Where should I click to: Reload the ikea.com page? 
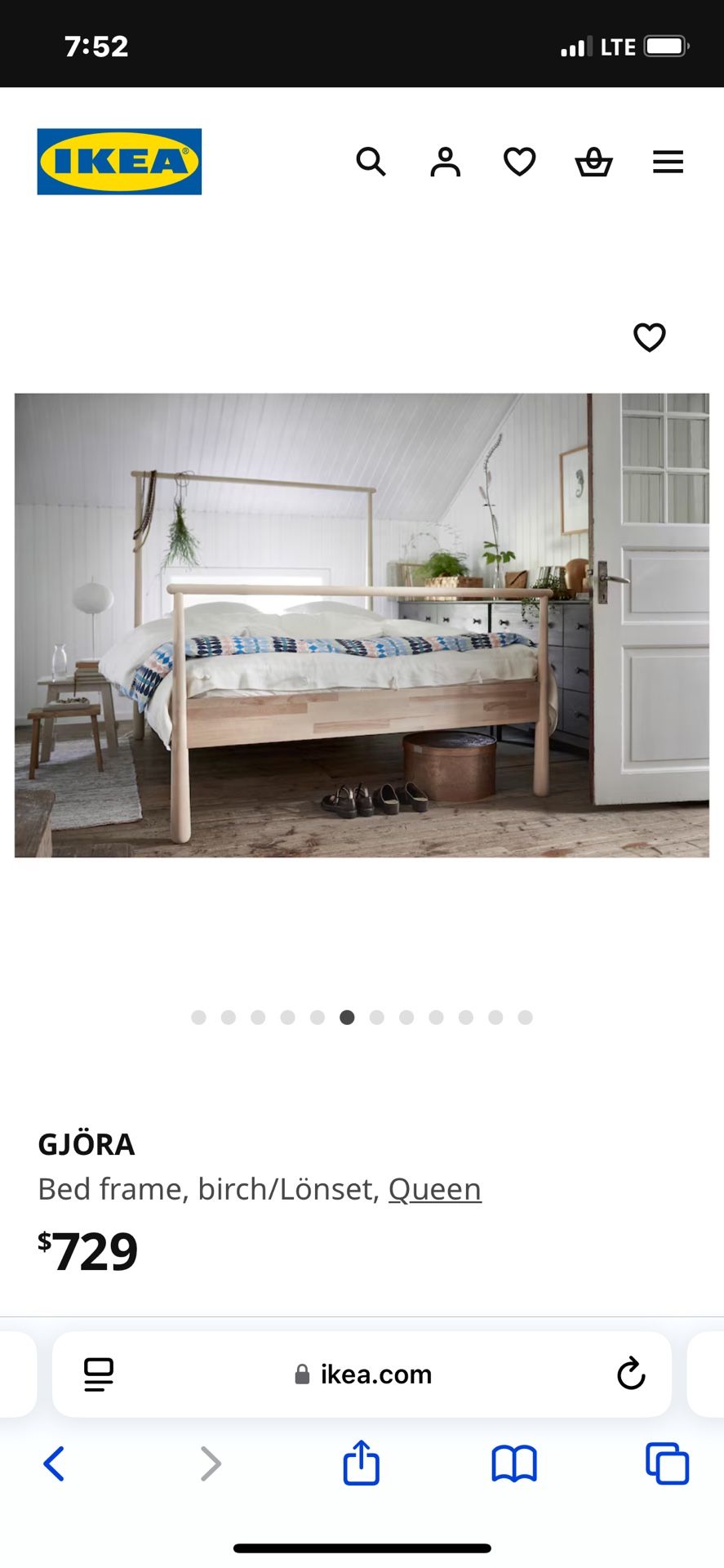[x=629, y=1374]
